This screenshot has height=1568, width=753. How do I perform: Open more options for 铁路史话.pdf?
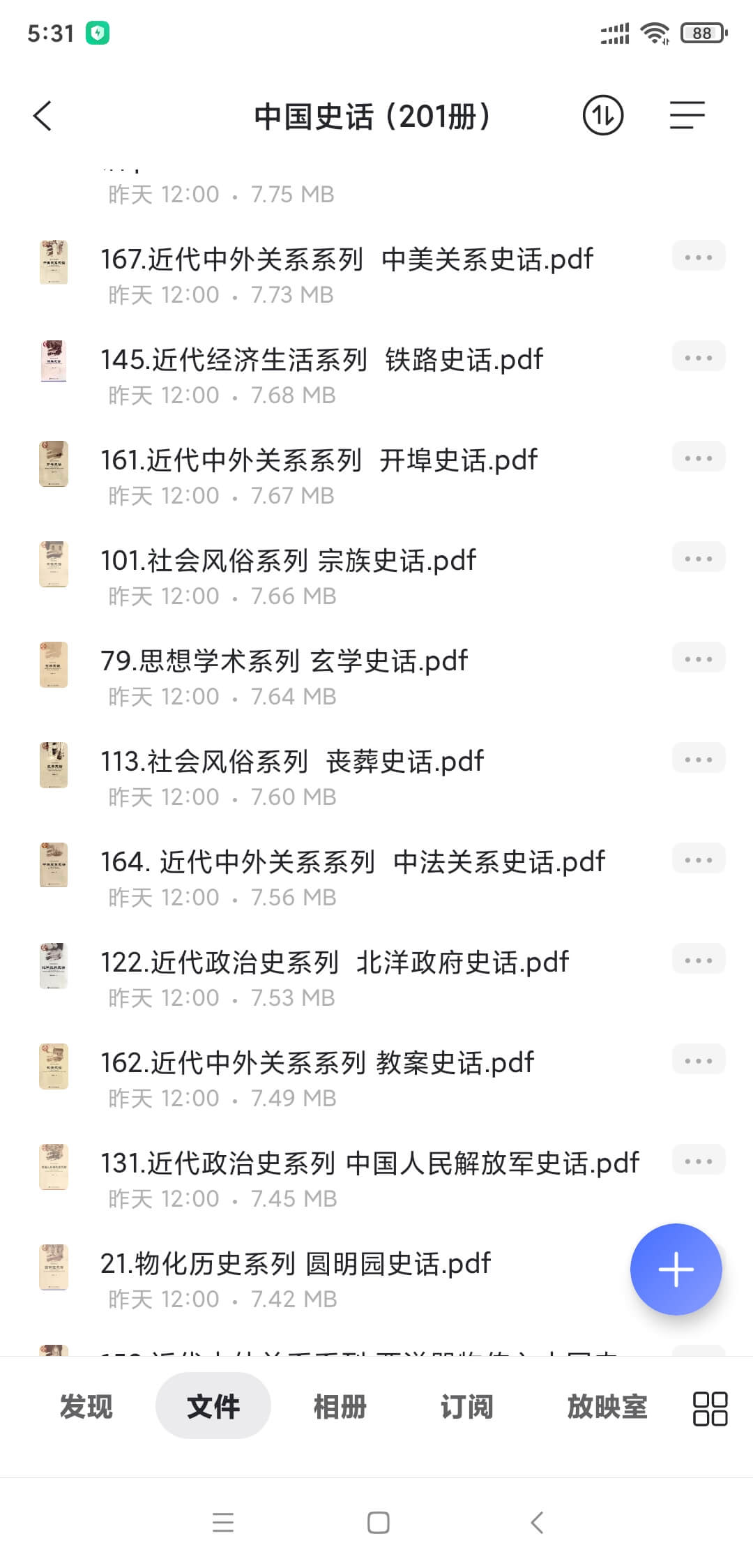tap(698, 358)
